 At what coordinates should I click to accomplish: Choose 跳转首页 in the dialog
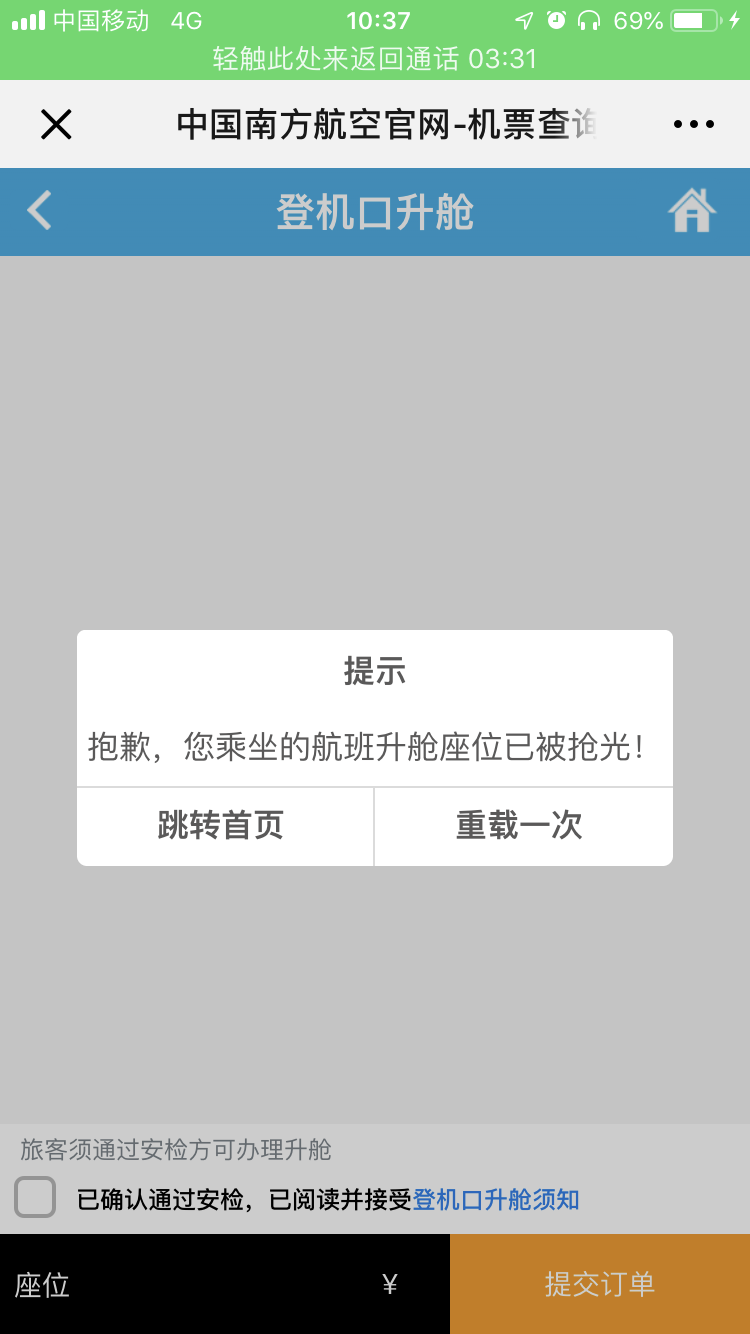point(221,826)
